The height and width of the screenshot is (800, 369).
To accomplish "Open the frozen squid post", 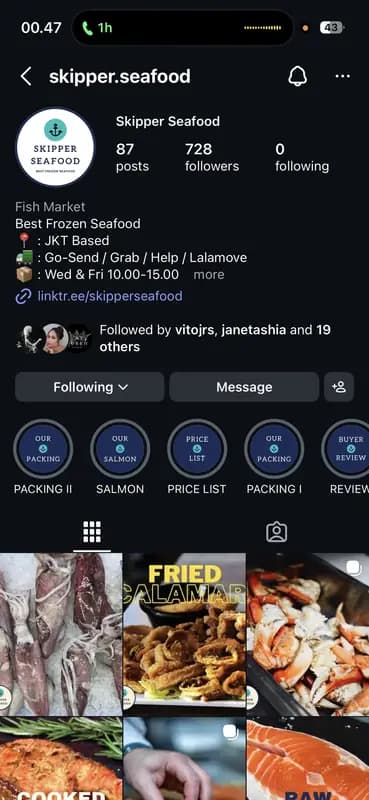I will (x=61, y=634).
